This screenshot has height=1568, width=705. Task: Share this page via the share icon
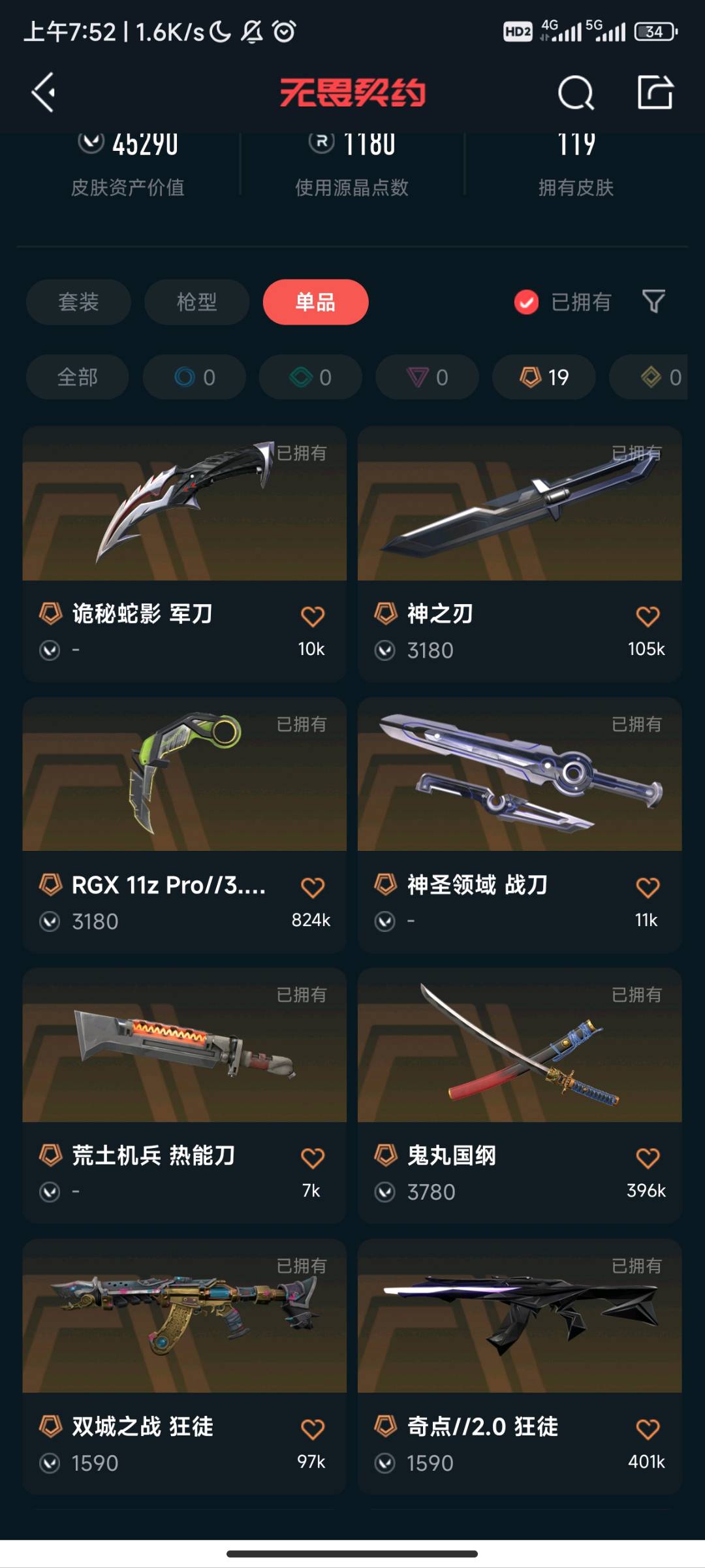(655, 92)
